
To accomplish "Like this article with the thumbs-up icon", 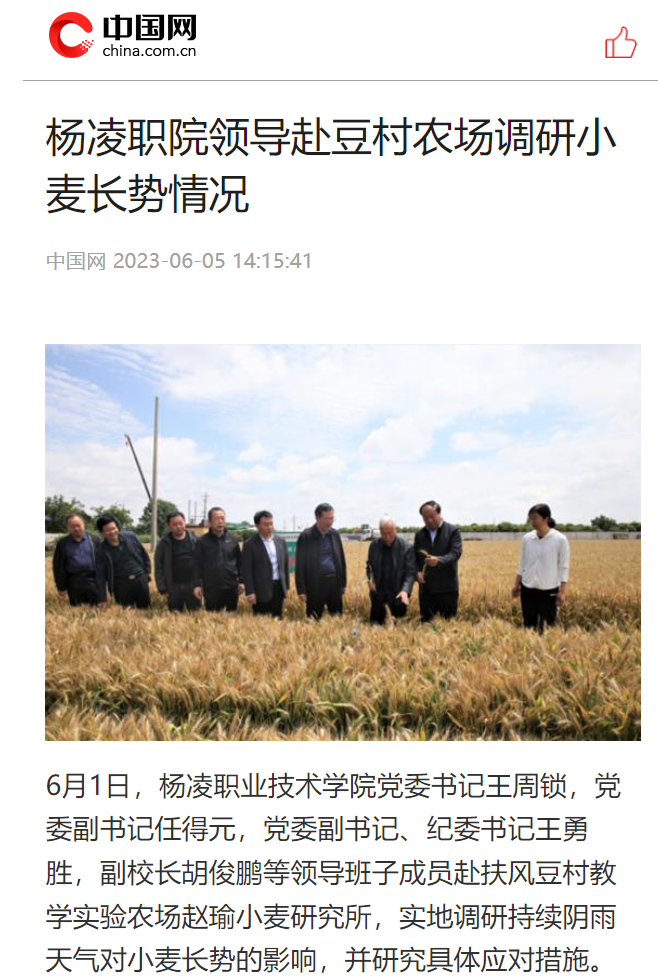I will coord(620,42).
